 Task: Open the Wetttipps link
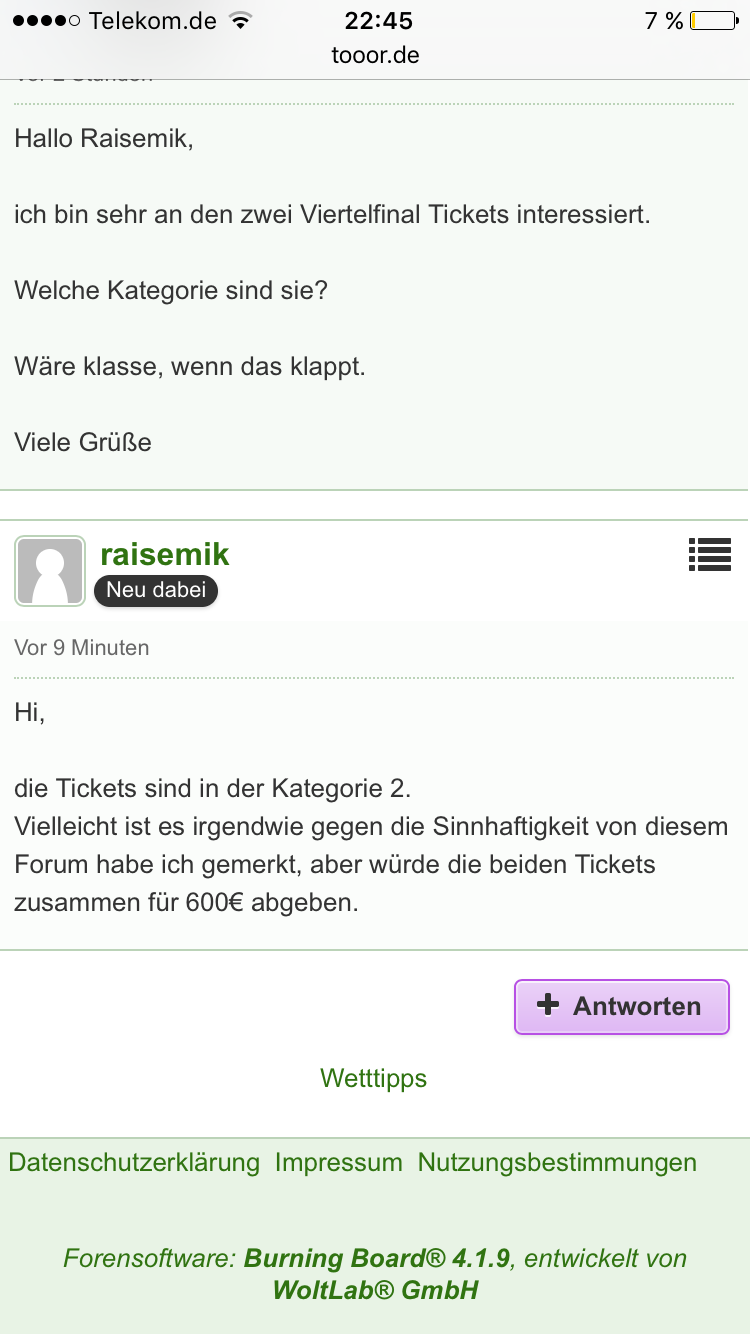(x=373, y=1078)
